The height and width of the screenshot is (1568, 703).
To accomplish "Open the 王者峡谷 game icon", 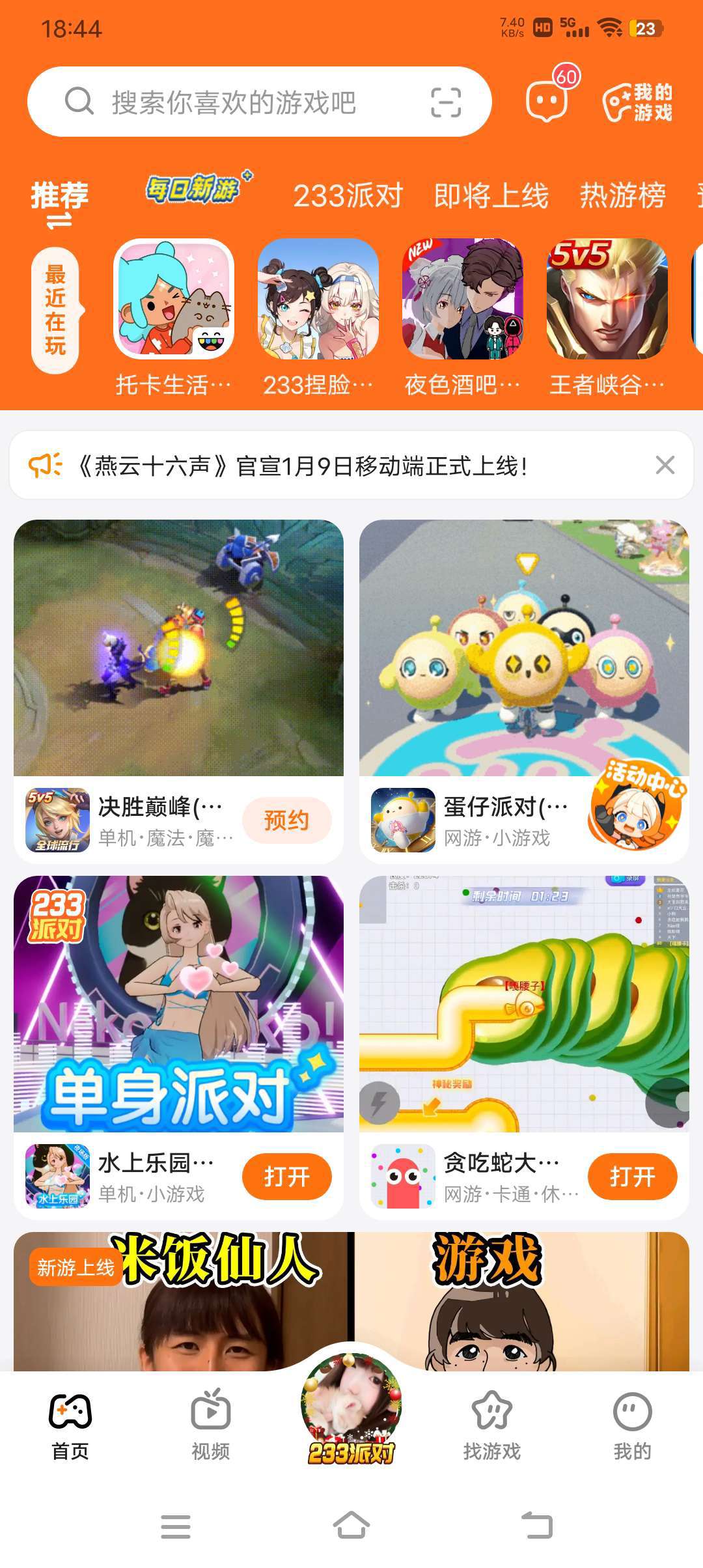I will pos(607,300).
